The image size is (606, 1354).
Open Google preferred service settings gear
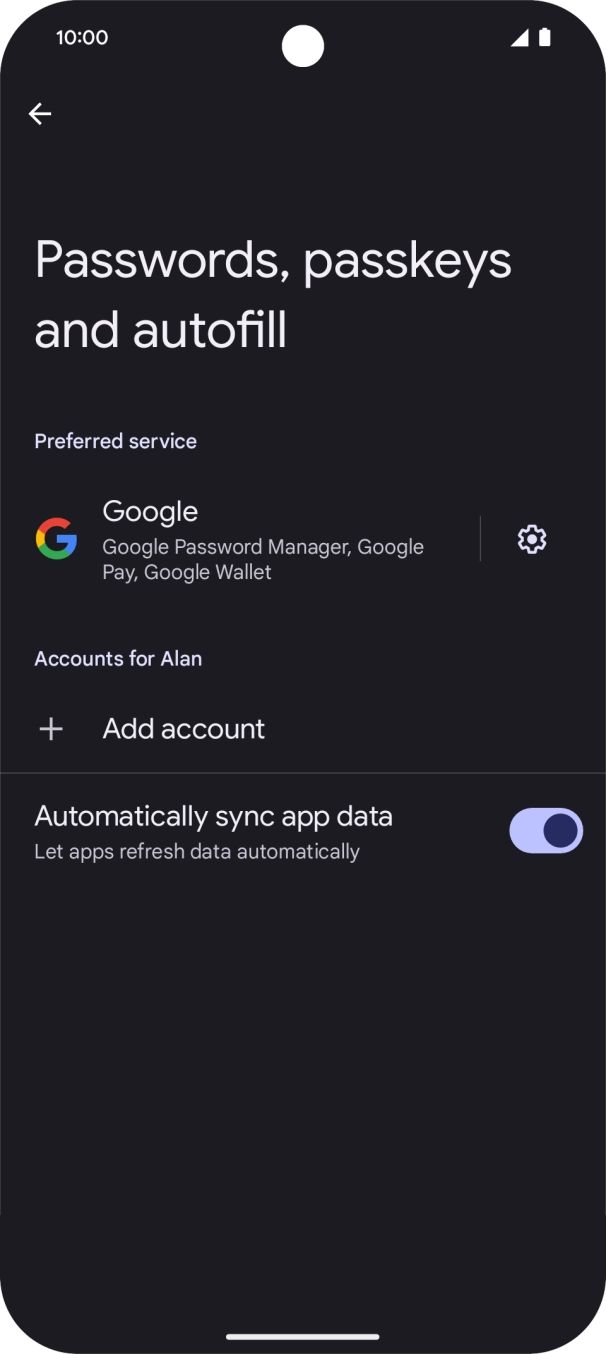pos(531,539)
